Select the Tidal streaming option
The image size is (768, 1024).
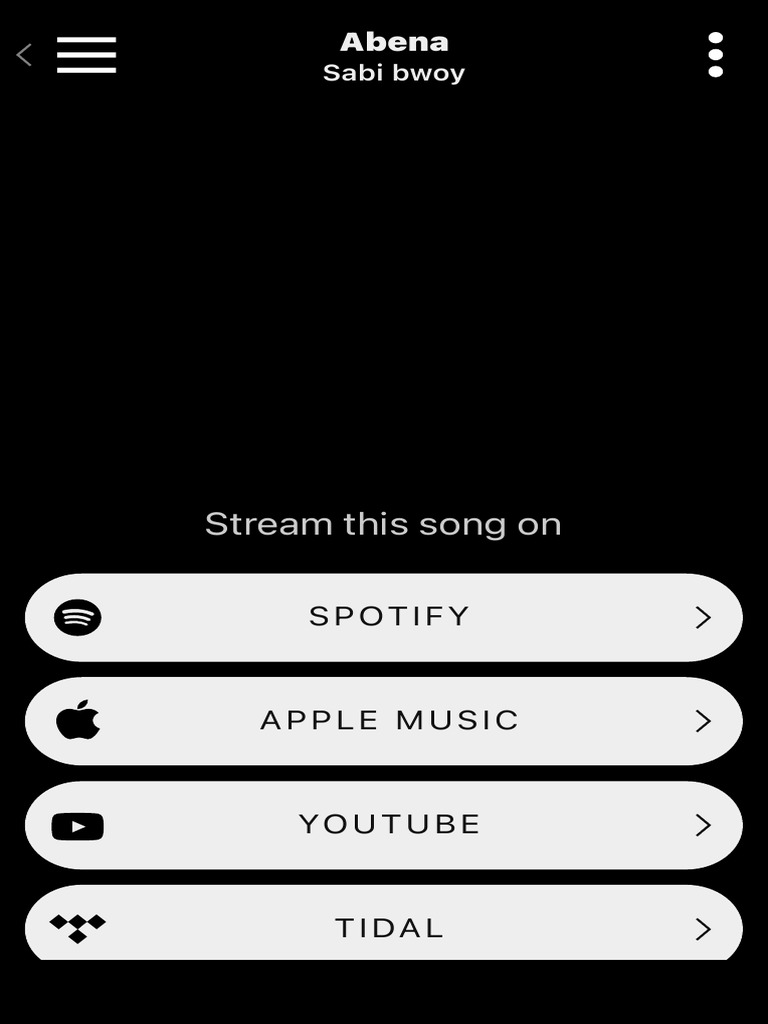coord(384,927)
